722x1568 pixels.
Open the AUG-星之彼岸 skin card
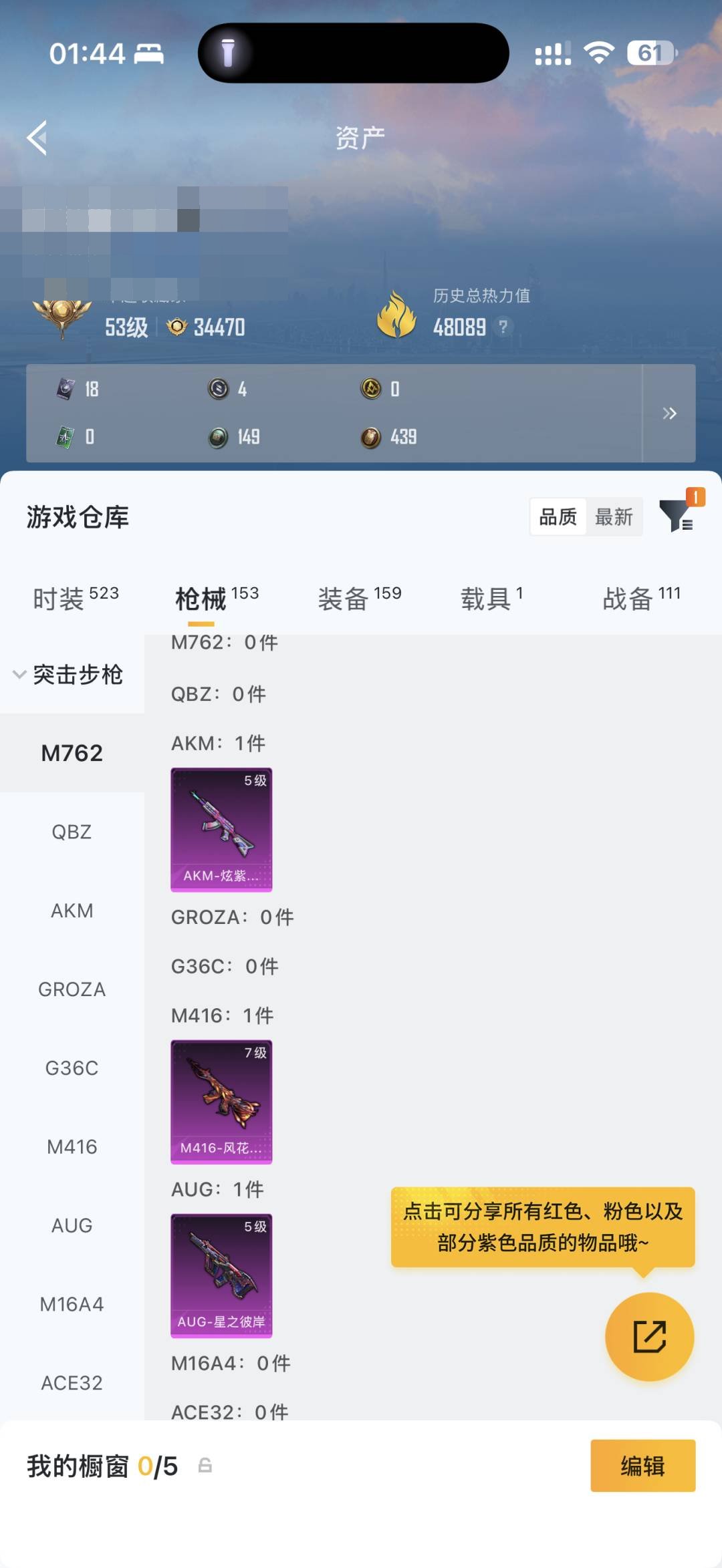tap(221, 1275)
